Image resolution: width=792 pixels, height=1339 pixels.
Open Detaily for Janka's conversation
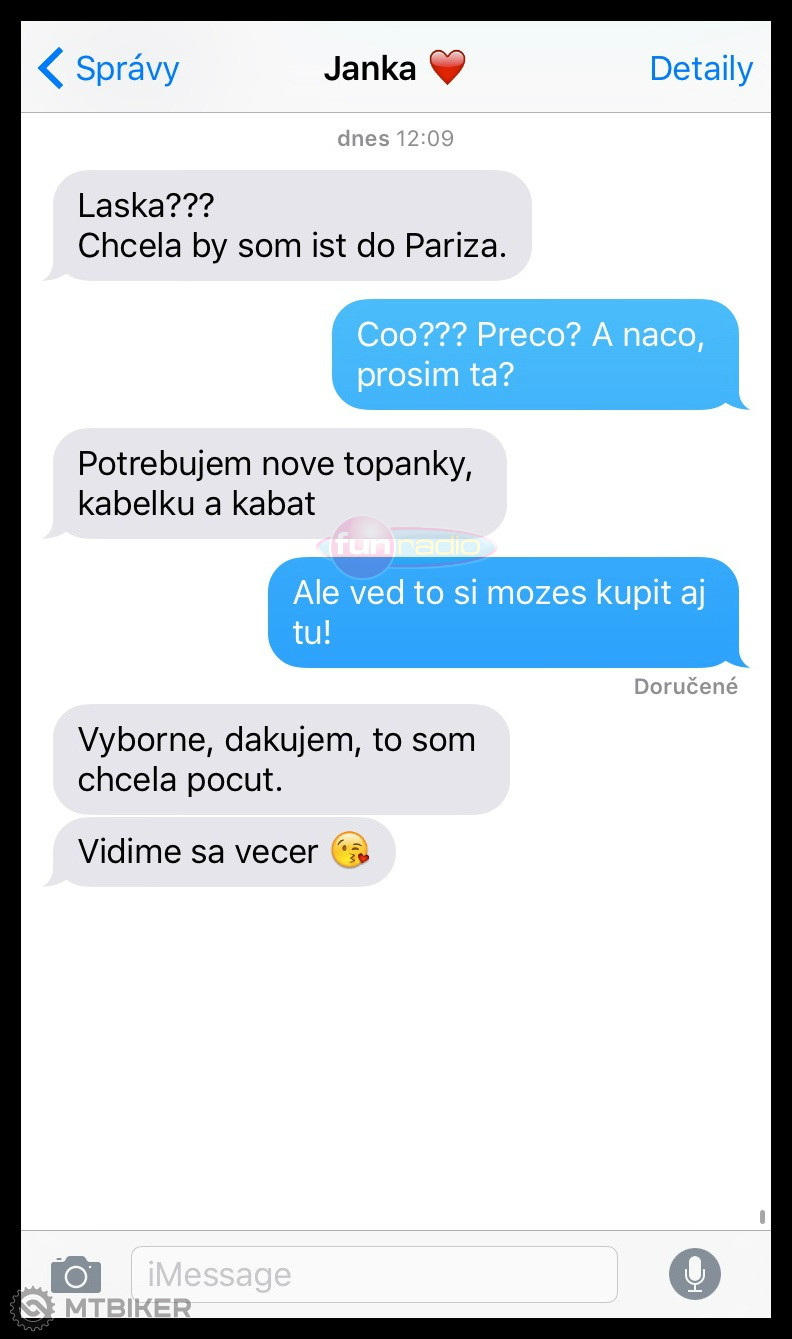700,69
